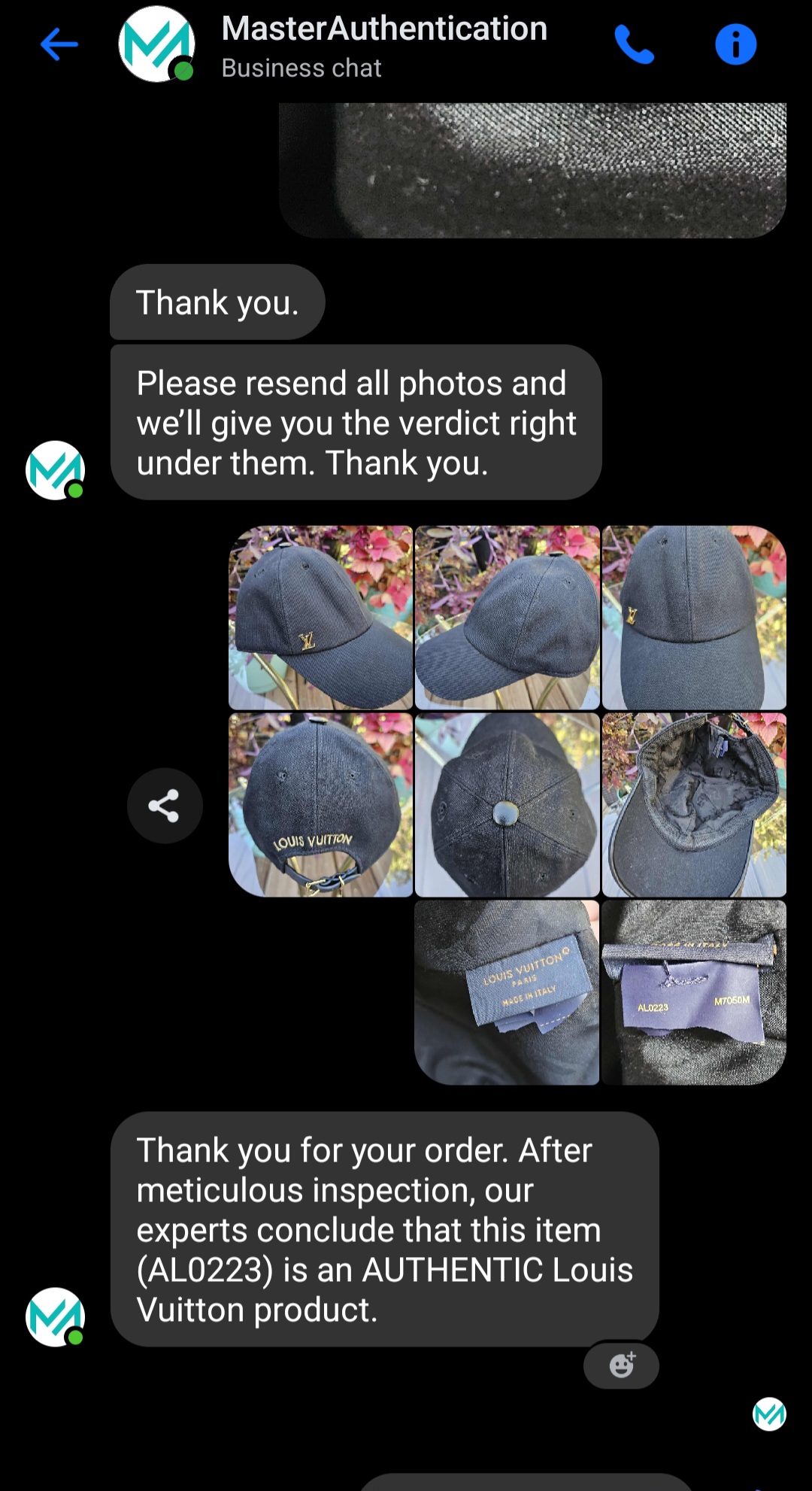The image size is (812, 1491).
Task: View the AL0223 date code tag photo
Action: [x=694, y=992]
